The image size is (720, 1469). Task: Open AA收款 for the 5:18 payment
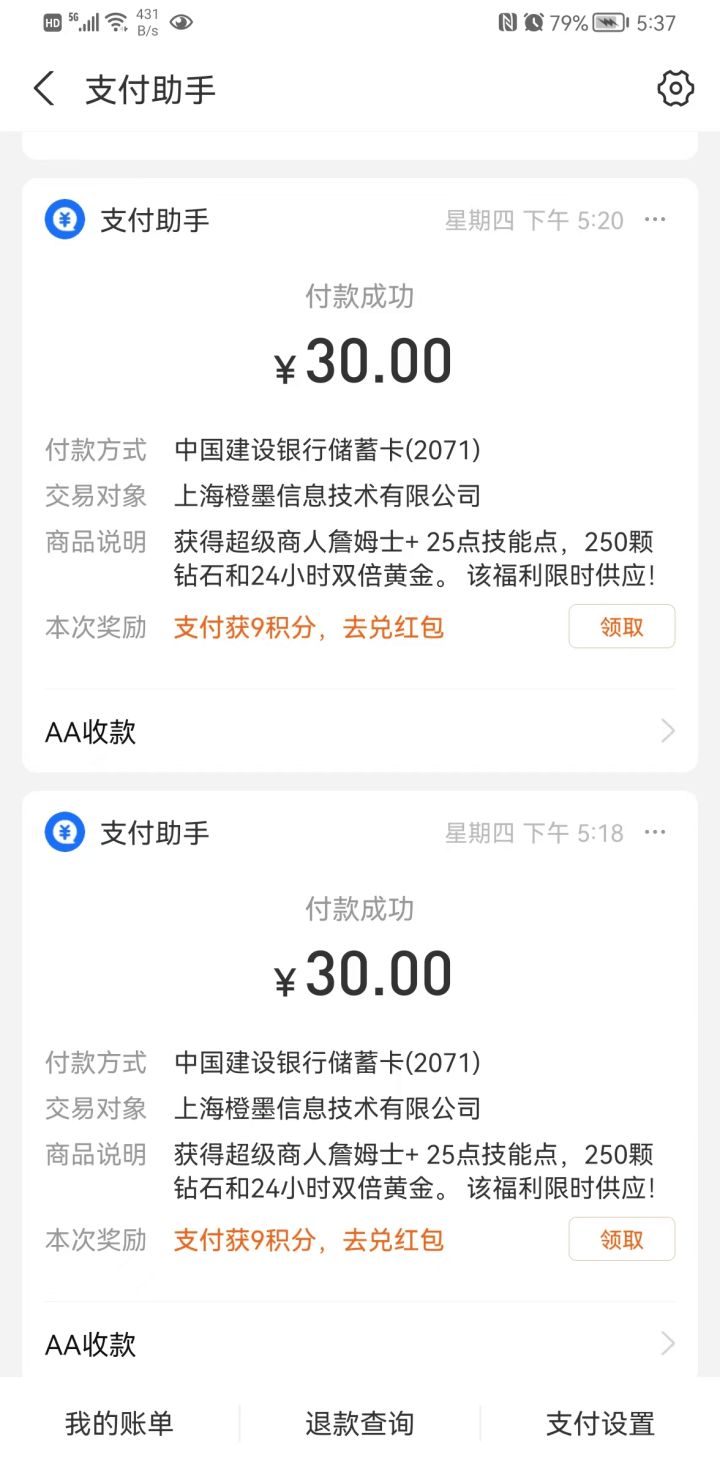coord(360,1344)
